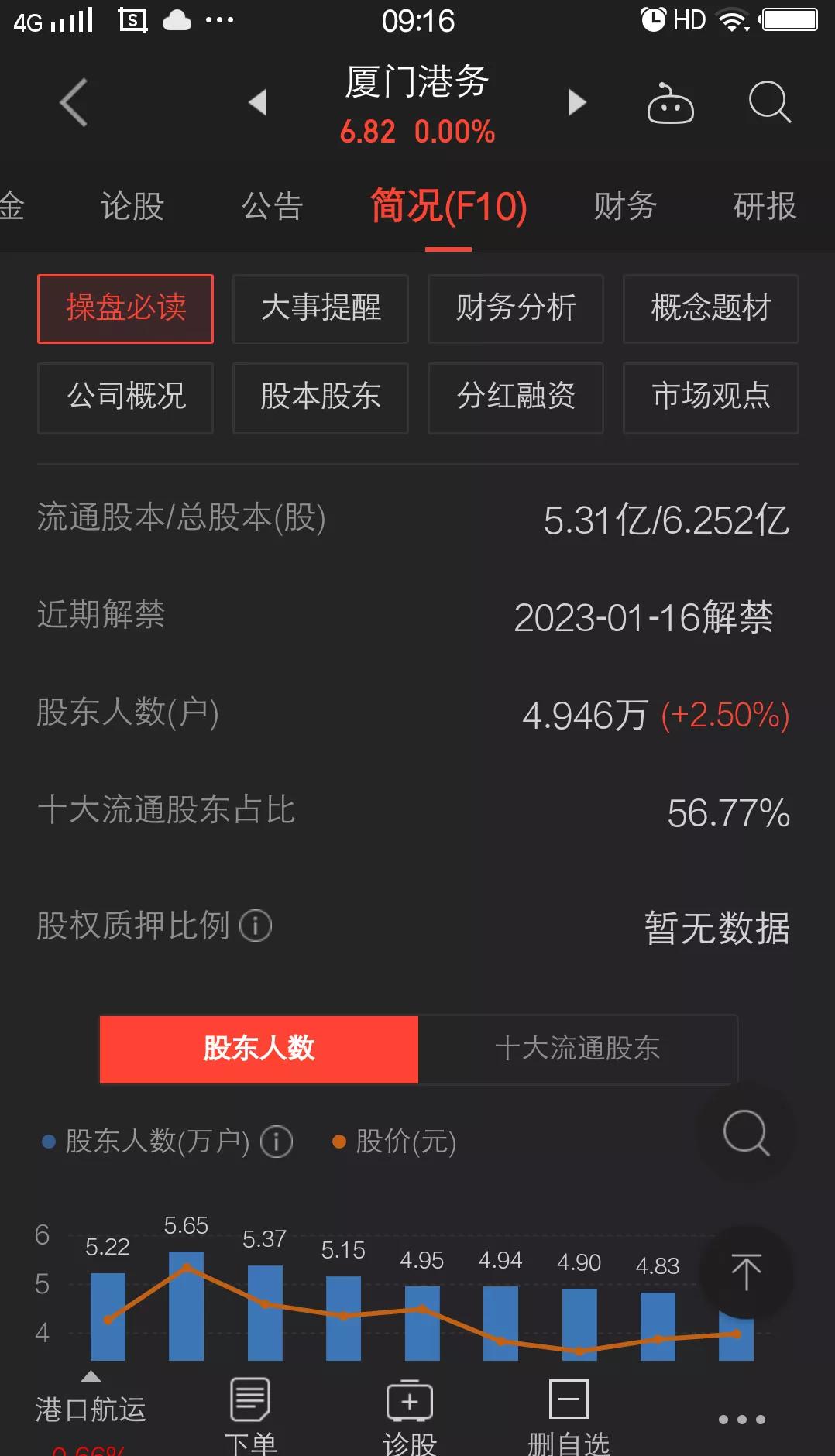Select the 股东人数 chart toggle
This screenshot has width=835, height=1456.
pos(259,1049)
